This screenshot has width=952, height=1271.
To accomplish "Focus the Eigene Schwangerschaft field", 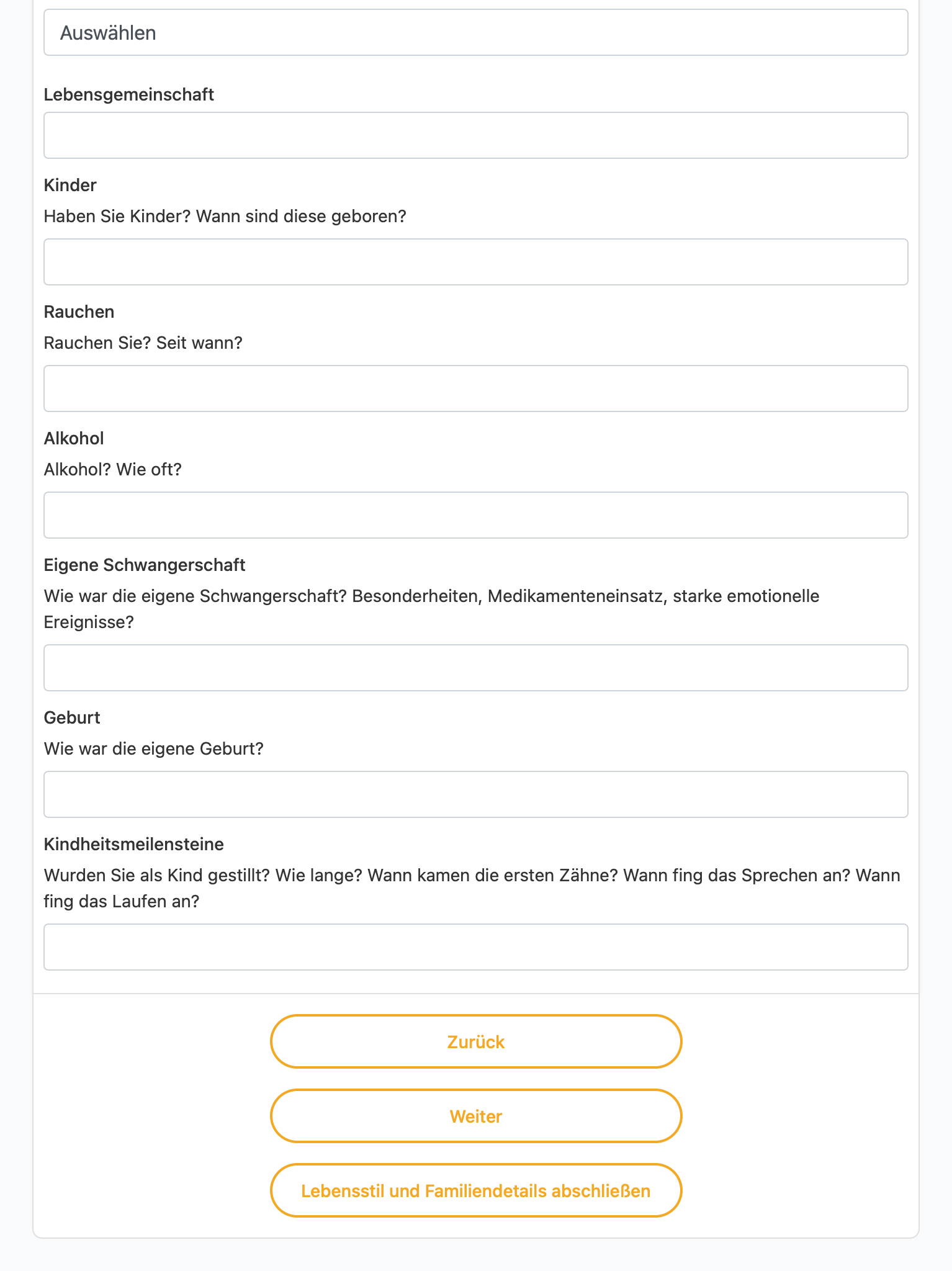I will (476, 668).
